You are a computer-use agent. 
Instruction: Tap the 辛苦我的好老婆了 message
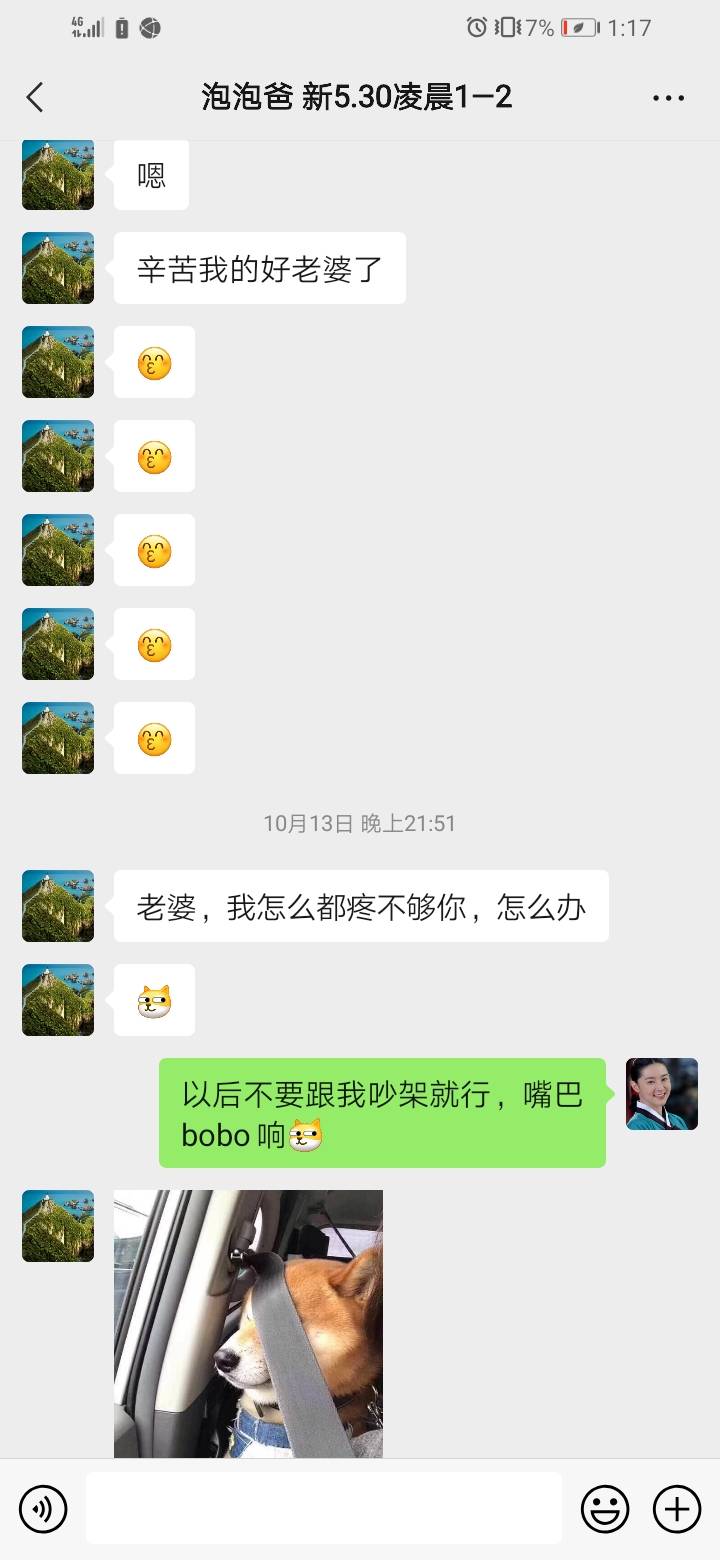[259, 268]
